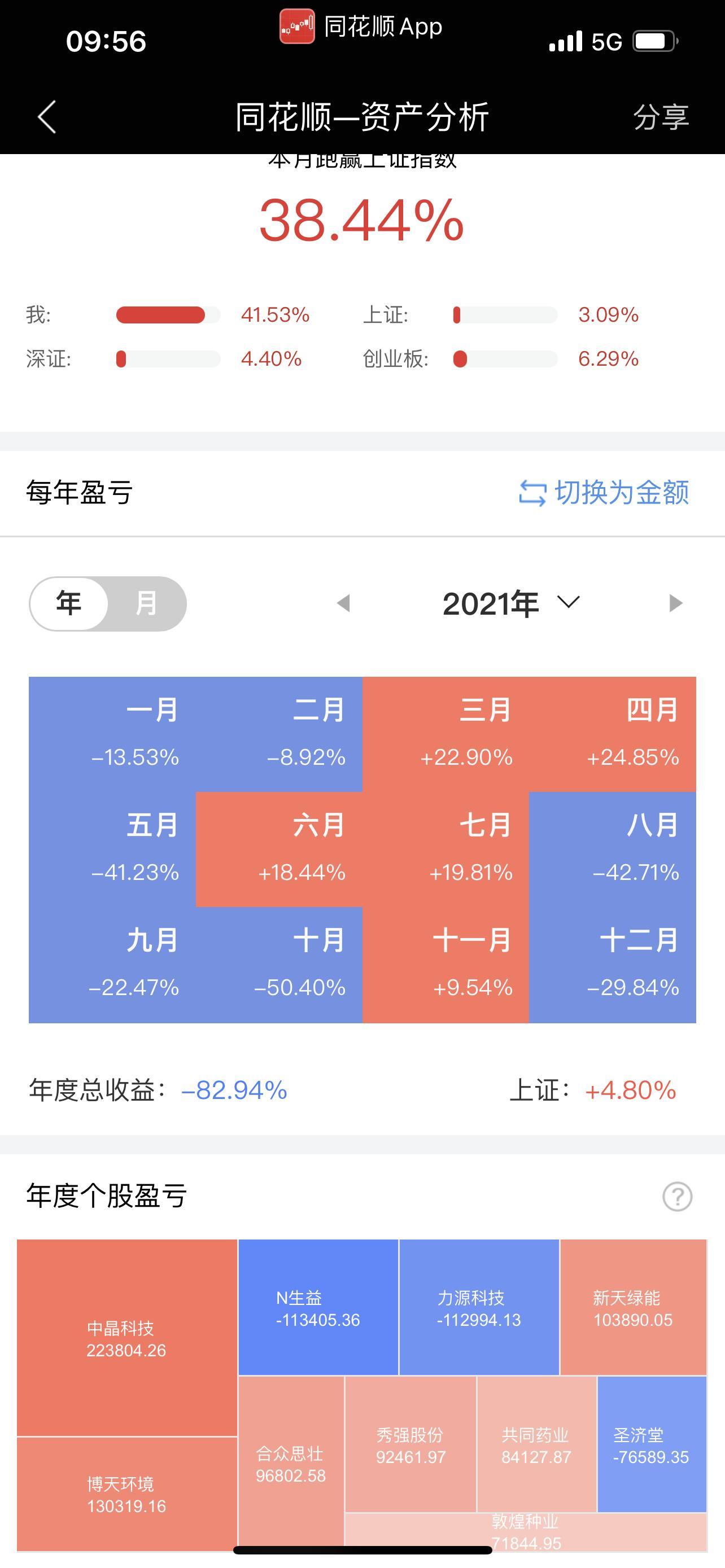The width and height of the screenshot is (725, 1568).
Task: Open the 博天环境 stock block
Action: 126,1493
